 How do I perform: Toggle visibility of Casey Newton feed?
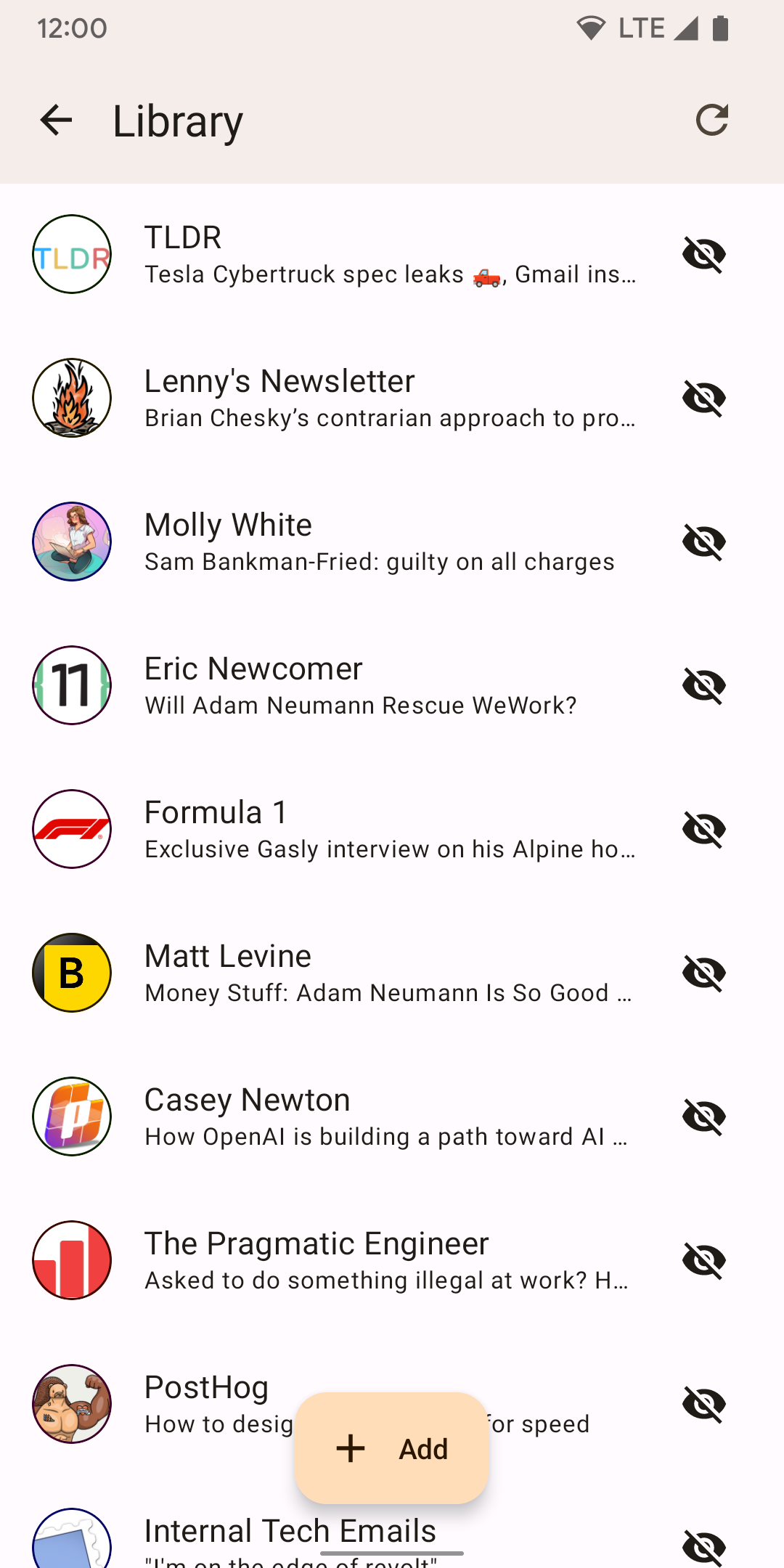click(x=703, y=1116)
